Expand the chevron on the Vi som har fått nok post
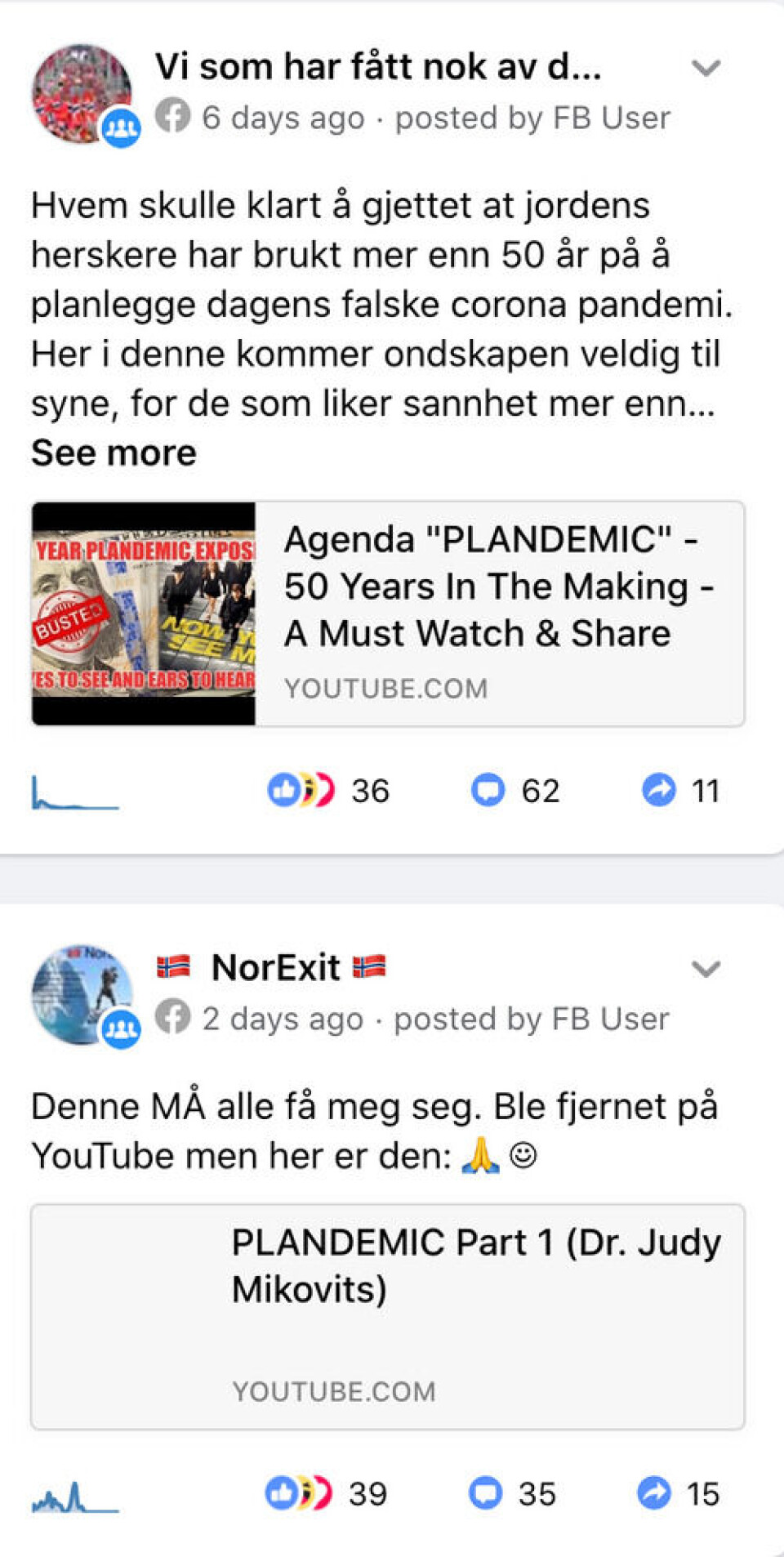The width and height of the screenshot is (784, 1557). [706, 68]
